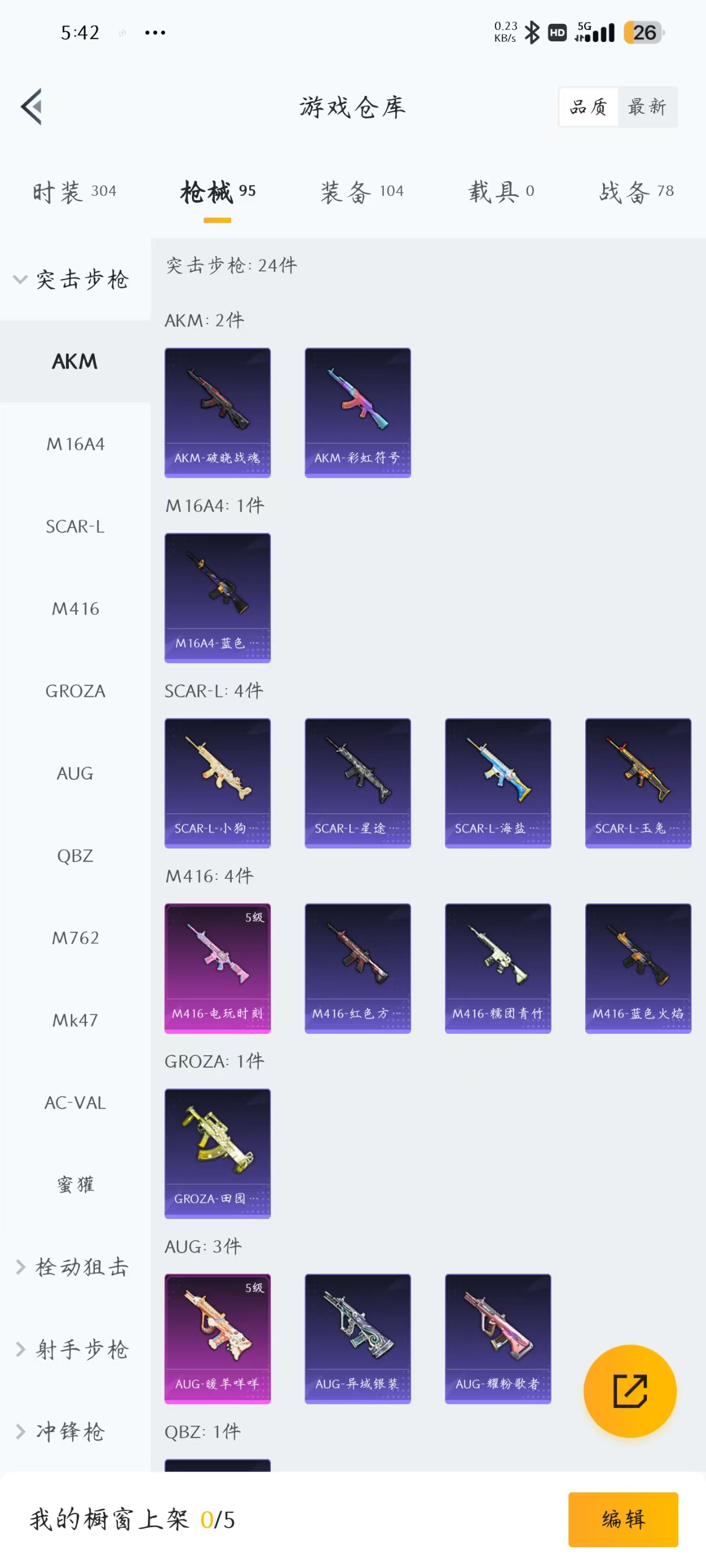This screenshot has height=1568, width=706.
Task: Jump to GROZA in the side list
Action: click(75, 691)
